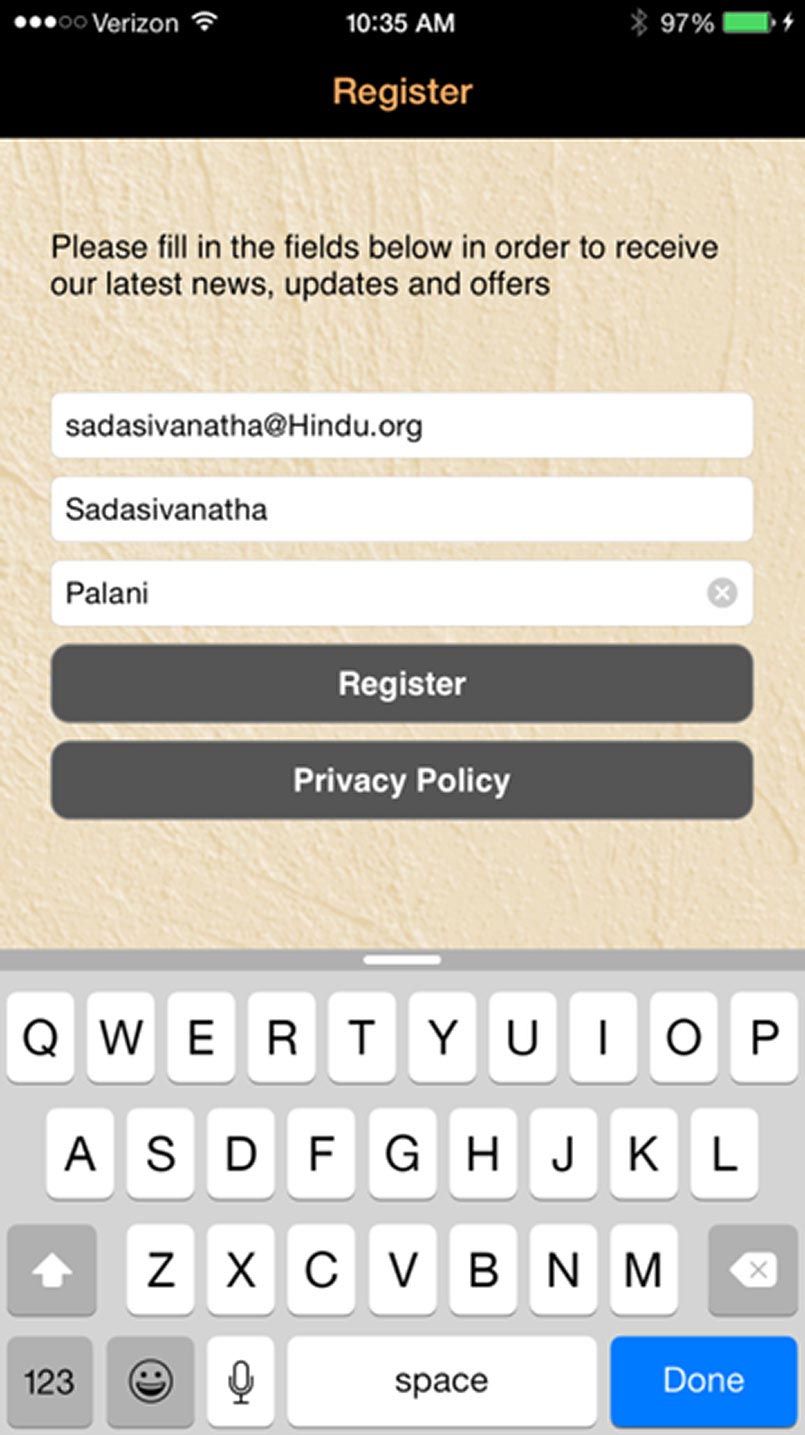Switch keyboard to 123 numbers
Image resolution: width=805 pixels, height=1435 pixels.
coord(49,1381)
